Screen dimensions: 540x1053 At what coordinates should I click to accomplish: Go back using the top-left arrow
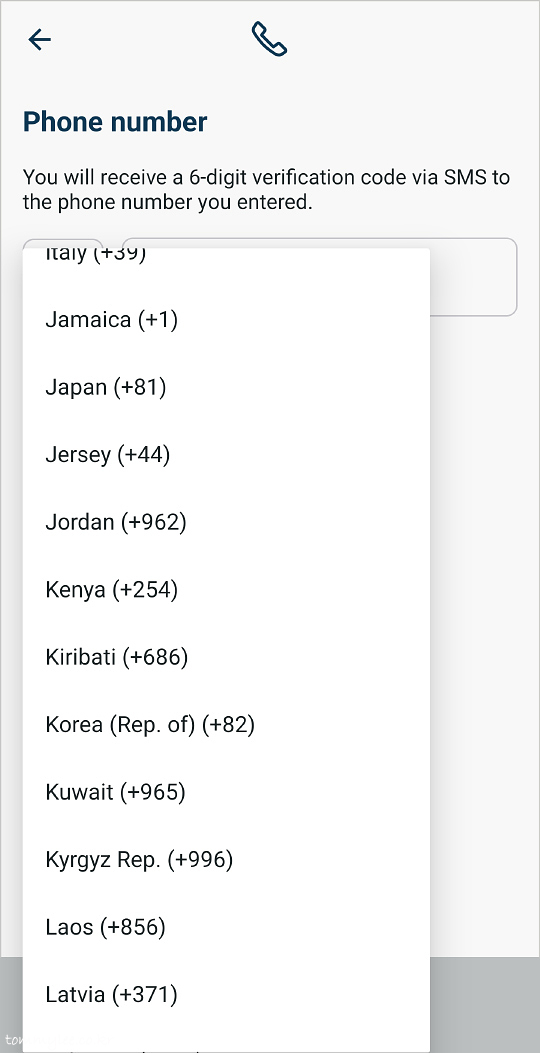tap(40, 40)
